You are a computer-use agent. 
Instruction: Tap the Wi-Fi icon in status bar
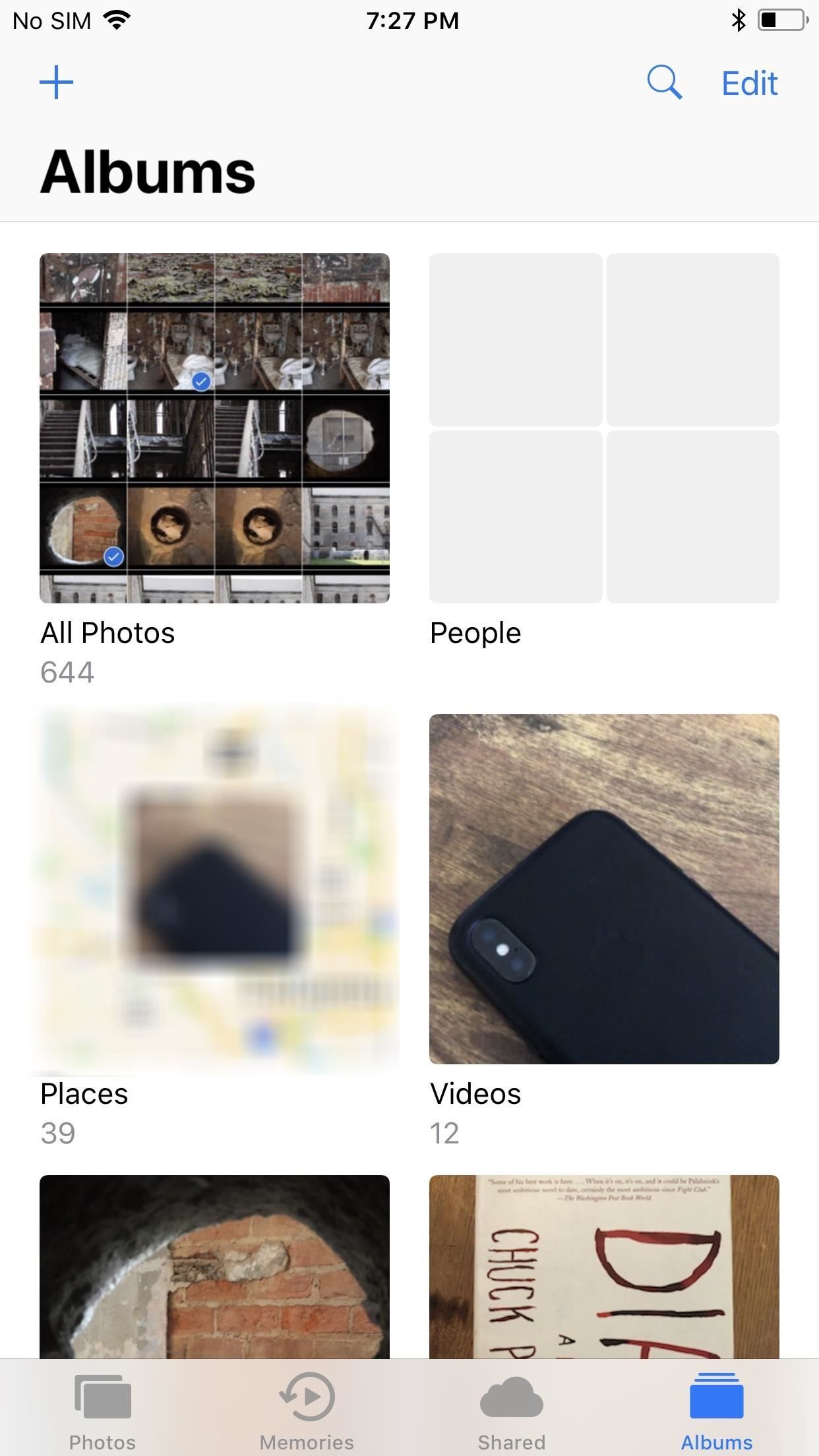click(x=116, y=20)
